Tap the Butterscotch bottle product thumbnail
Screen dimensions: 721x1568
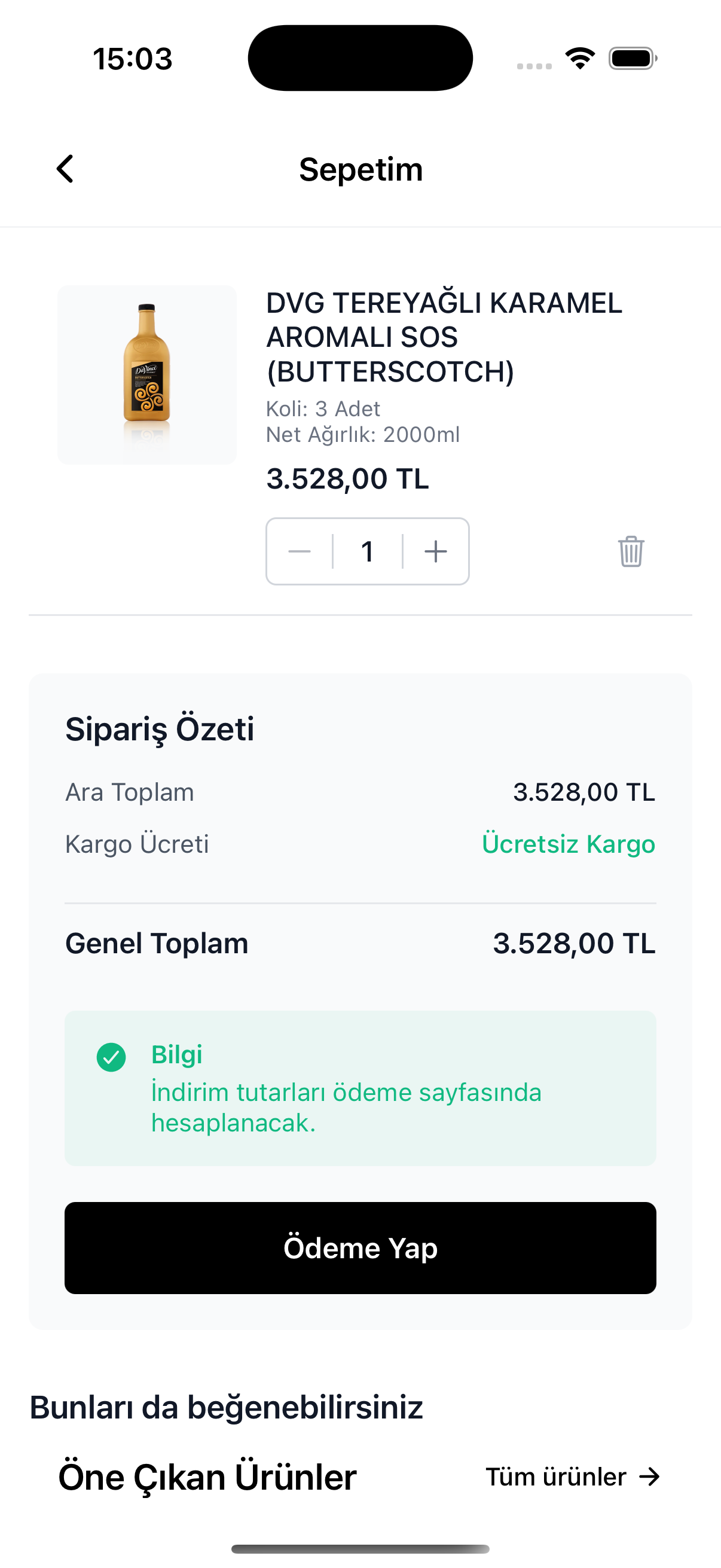[146, 376]
